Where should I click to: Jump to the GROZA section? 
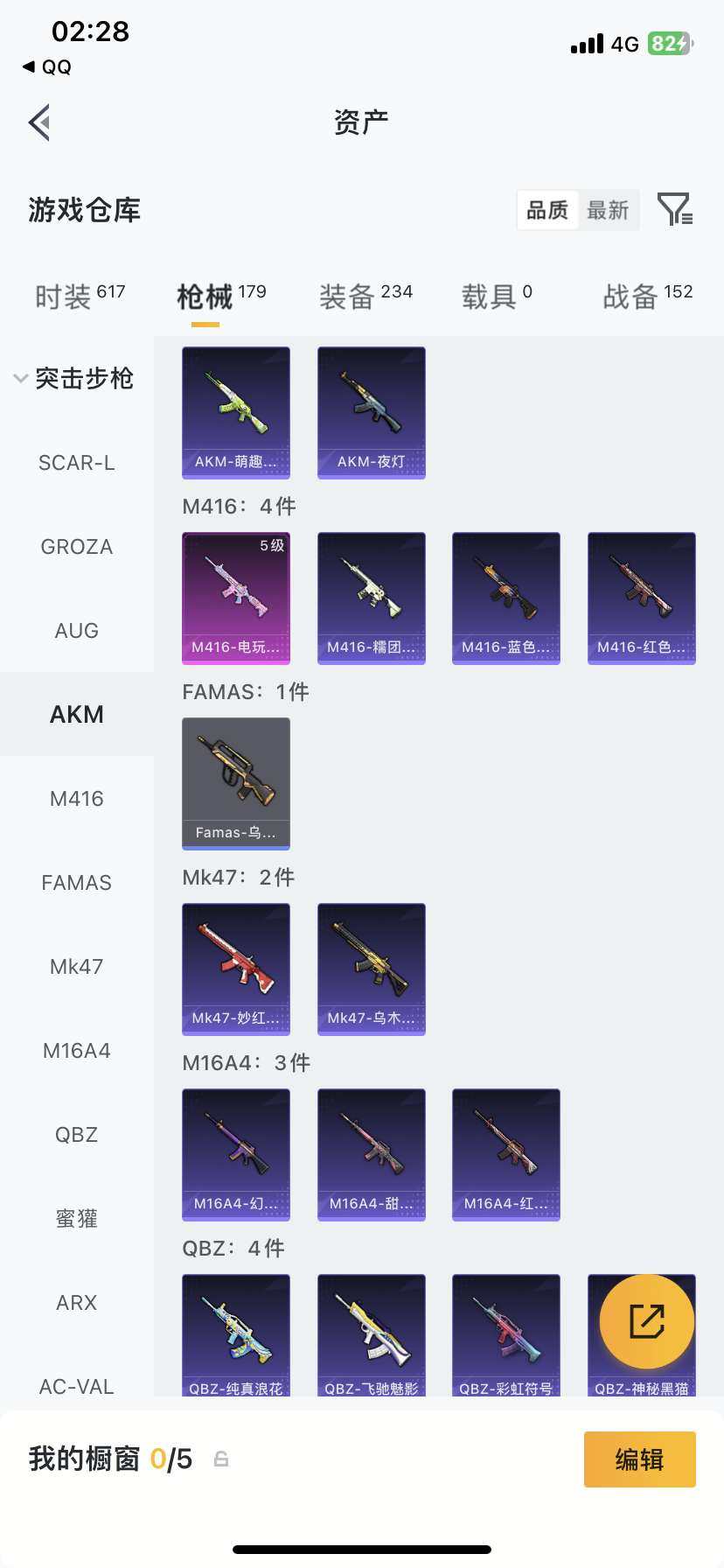pos(77,547)
